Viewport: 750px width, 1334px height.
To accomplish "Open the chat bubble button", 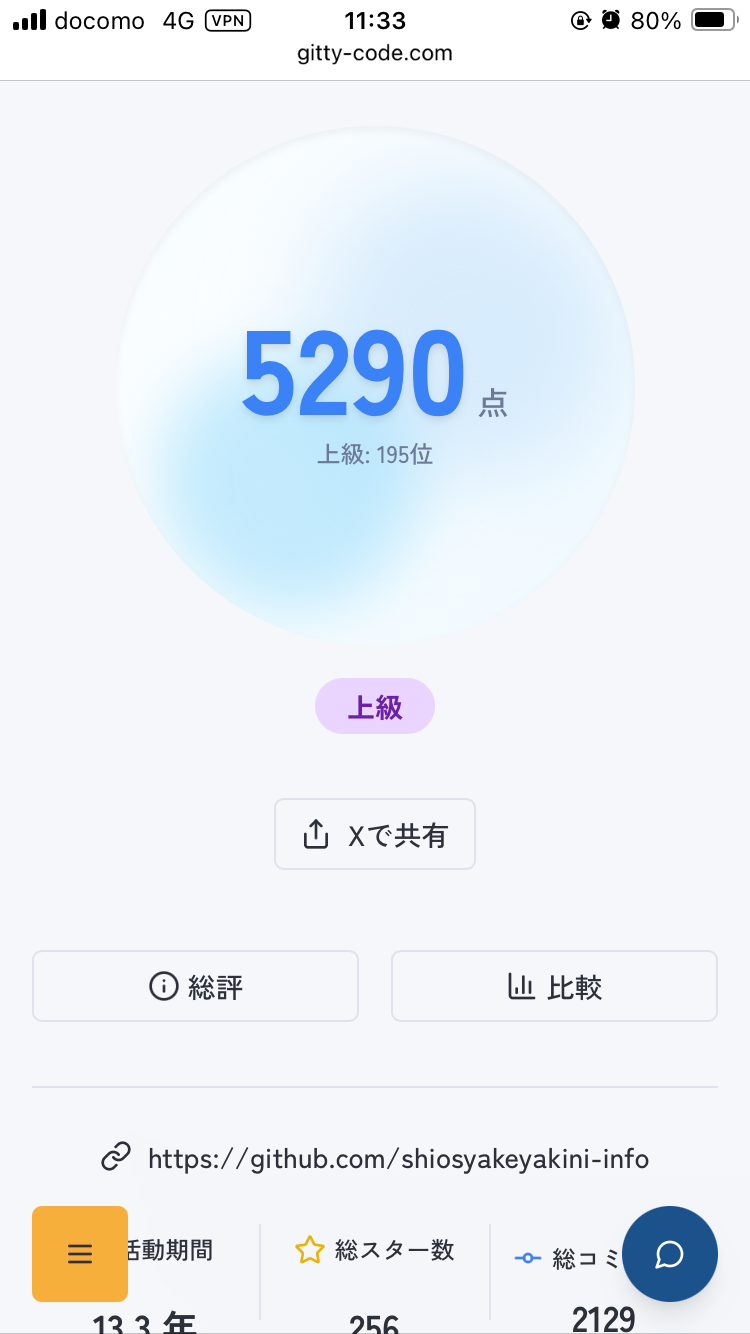I will 669,1254.
